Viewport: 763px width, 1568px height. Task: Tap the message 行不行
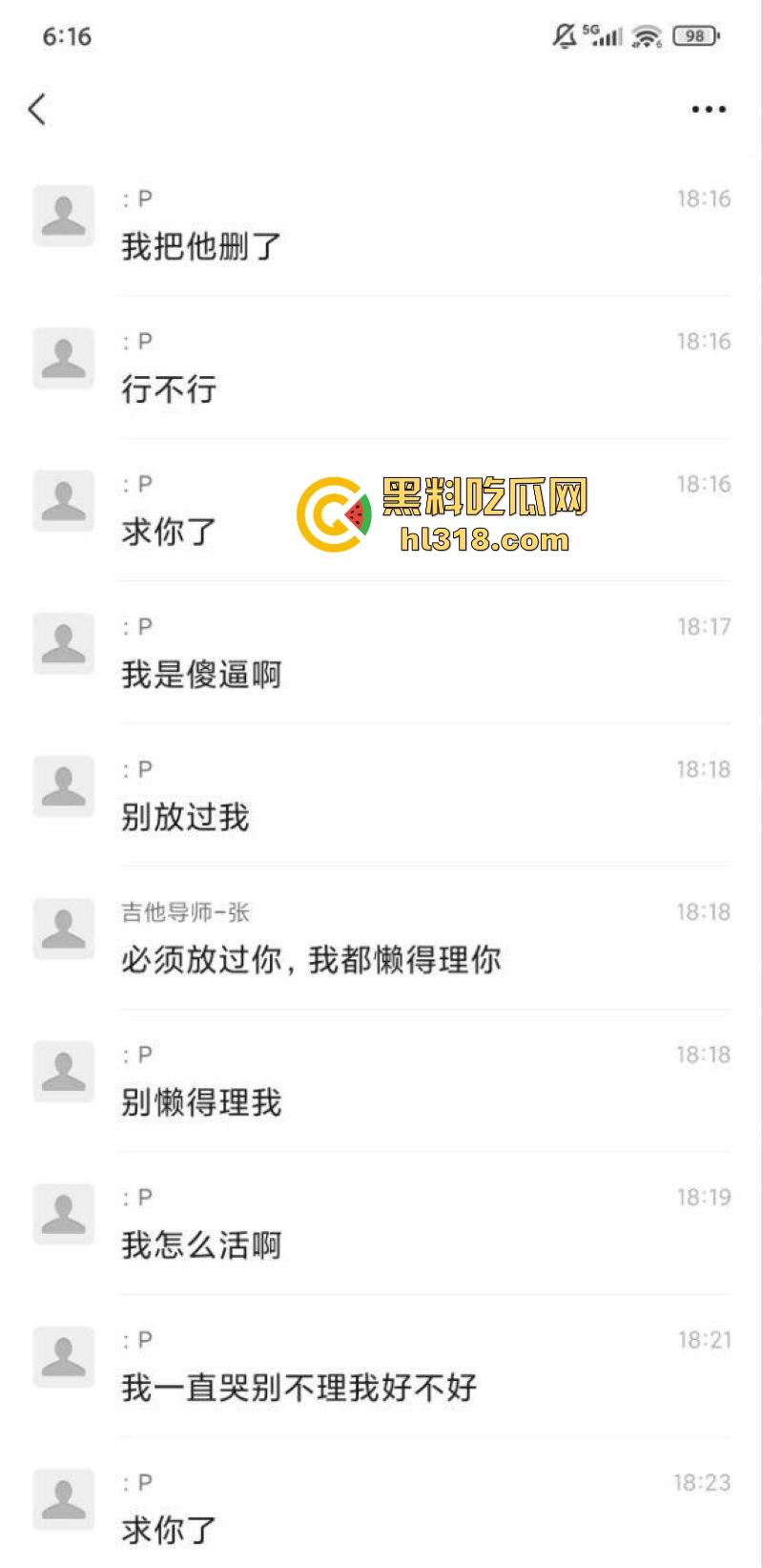[168, 388]
